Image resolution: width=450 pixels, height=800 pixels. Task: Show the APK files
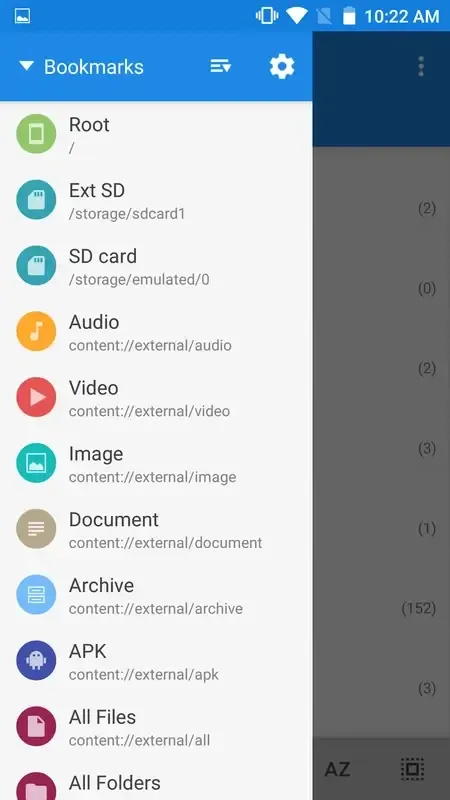(x=156, y=660)
